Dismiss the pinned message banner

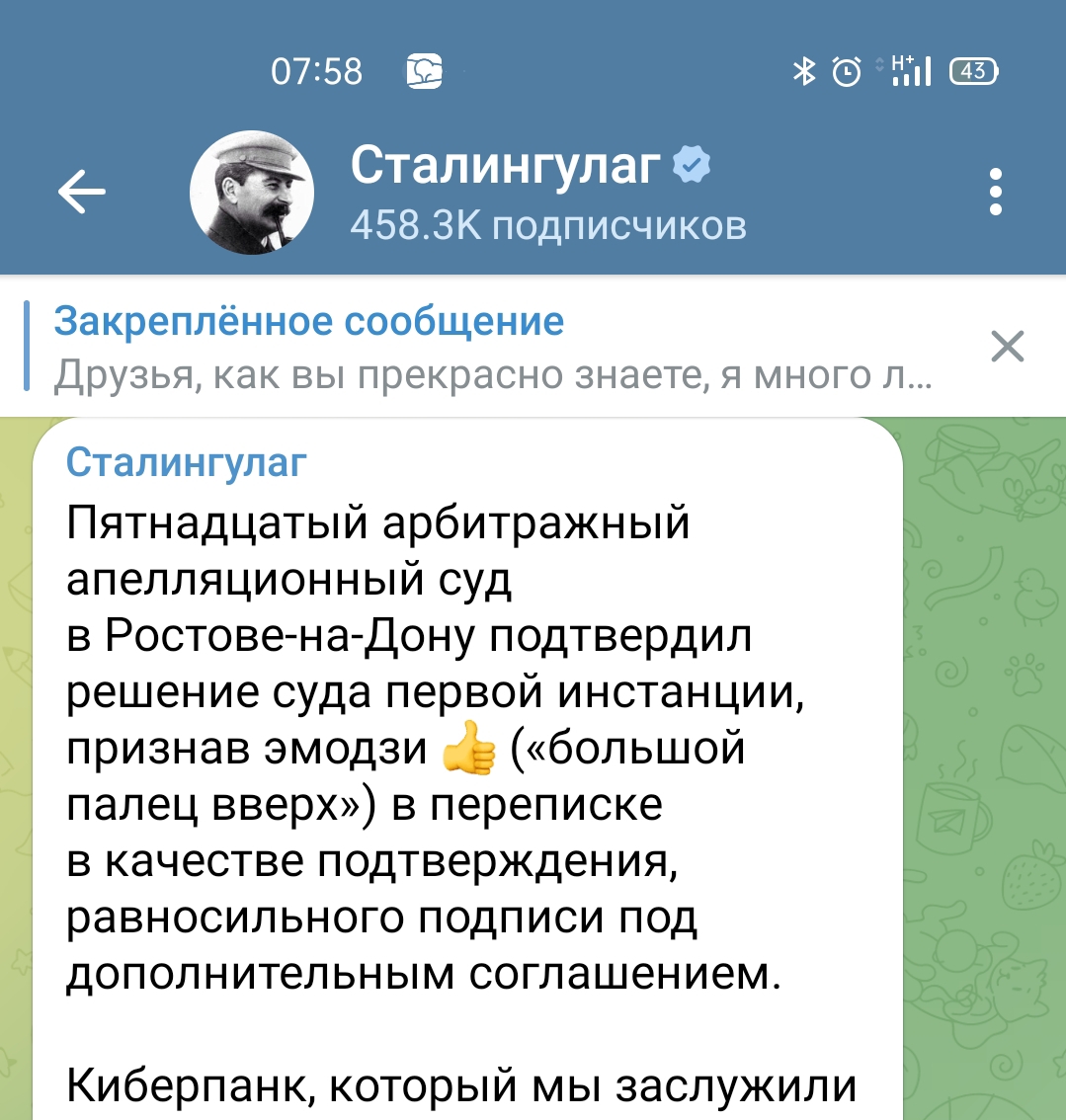pyautogui.click(x=1007, y=347)
